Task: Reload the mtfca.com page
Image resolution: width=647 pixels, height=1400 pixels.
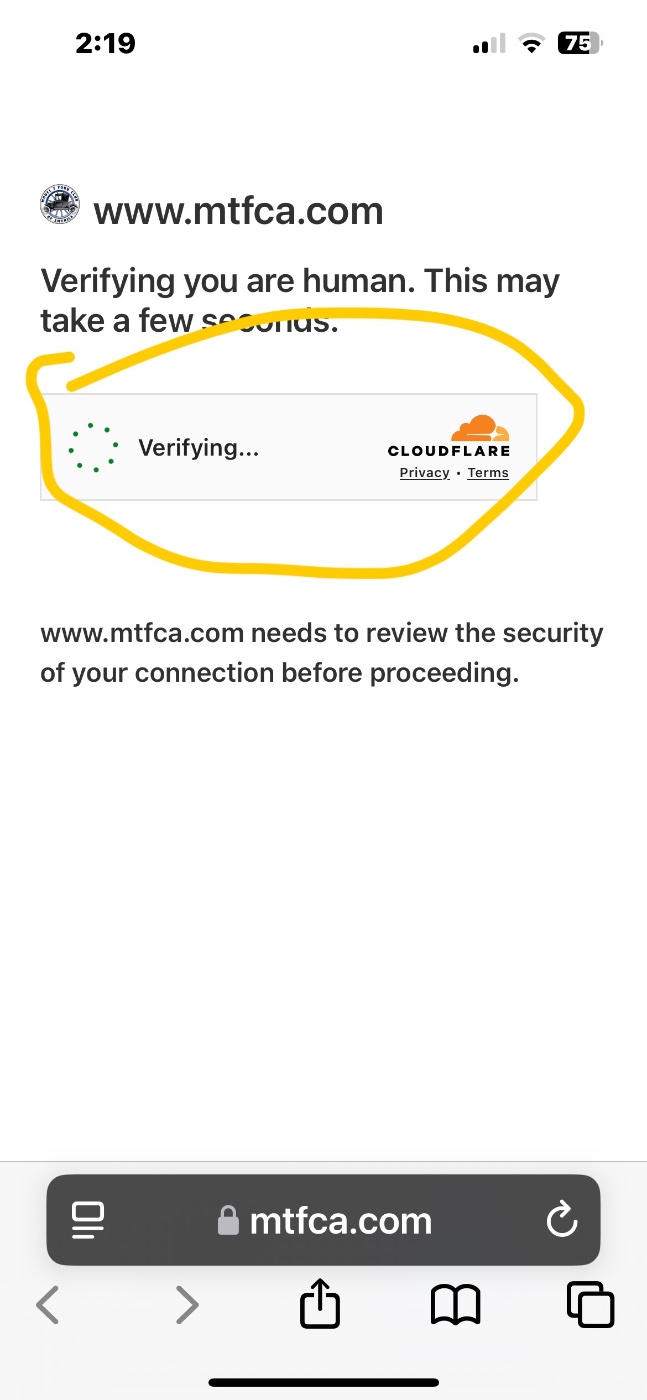Action: (561, 1220)
